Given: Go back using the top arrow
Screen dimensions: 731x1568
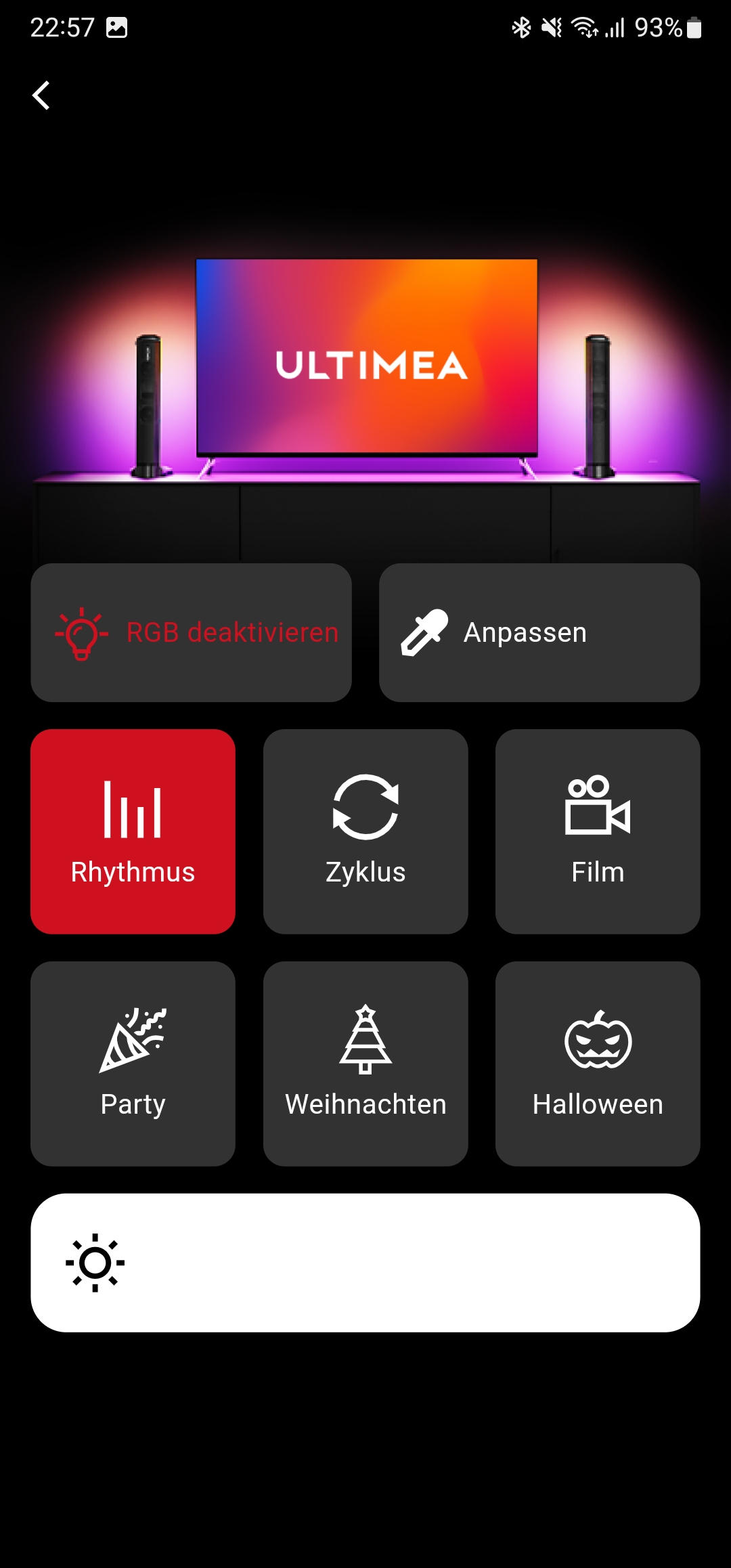Looking at the screenshot, I should (42, 95).
